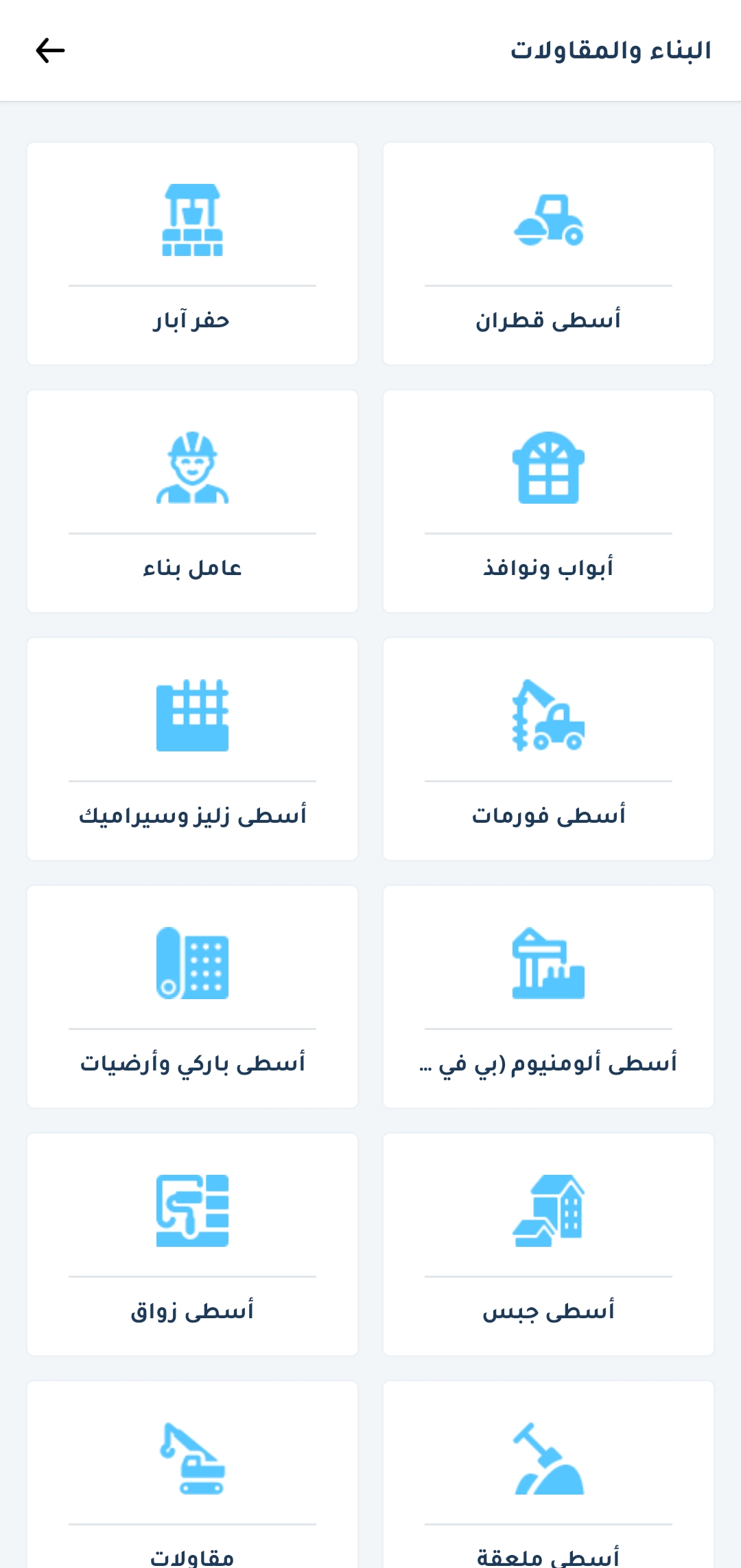741x1568 pixels.
Task: Open the أبواب ونوافذ category
Action: [548, 501]
